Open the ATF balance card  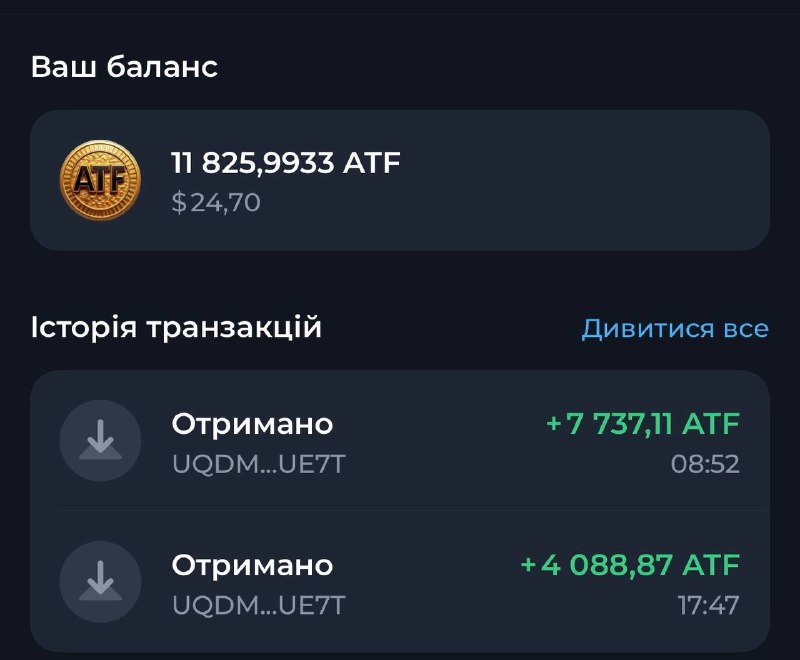(x=400, y=180)
